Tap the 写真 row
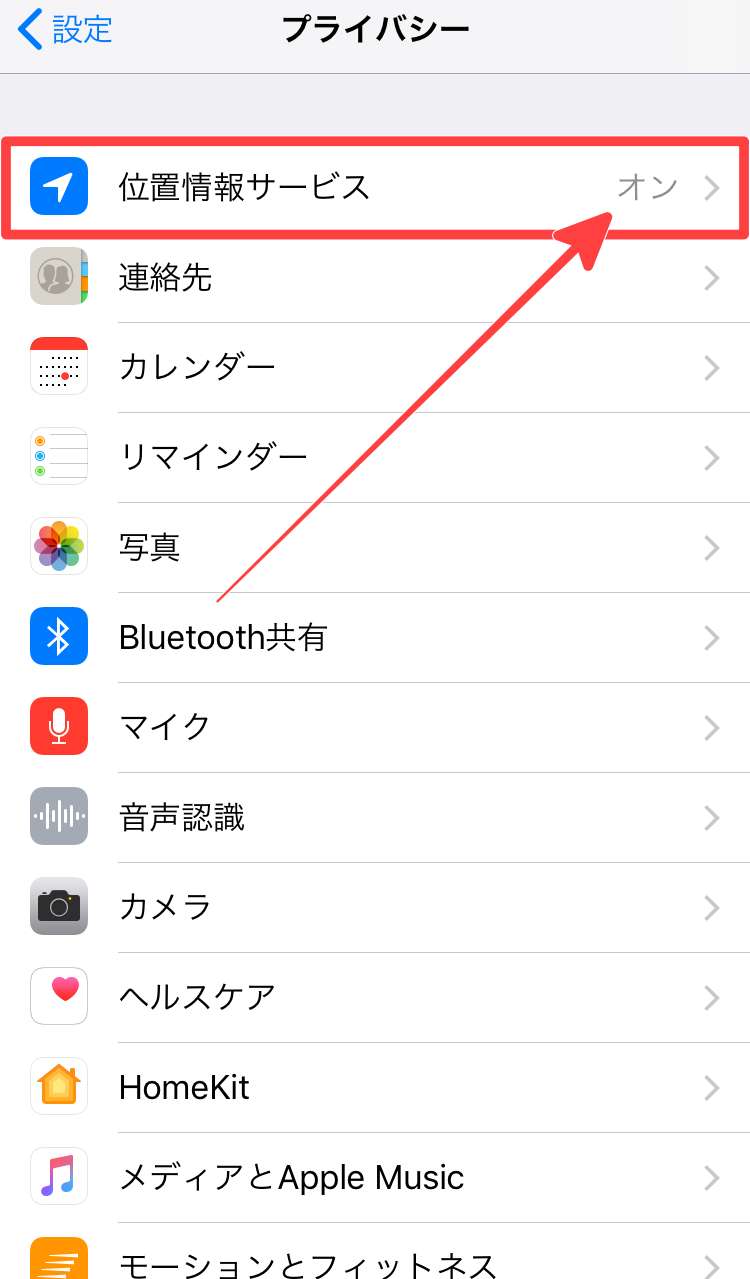 tap(375, 547)
